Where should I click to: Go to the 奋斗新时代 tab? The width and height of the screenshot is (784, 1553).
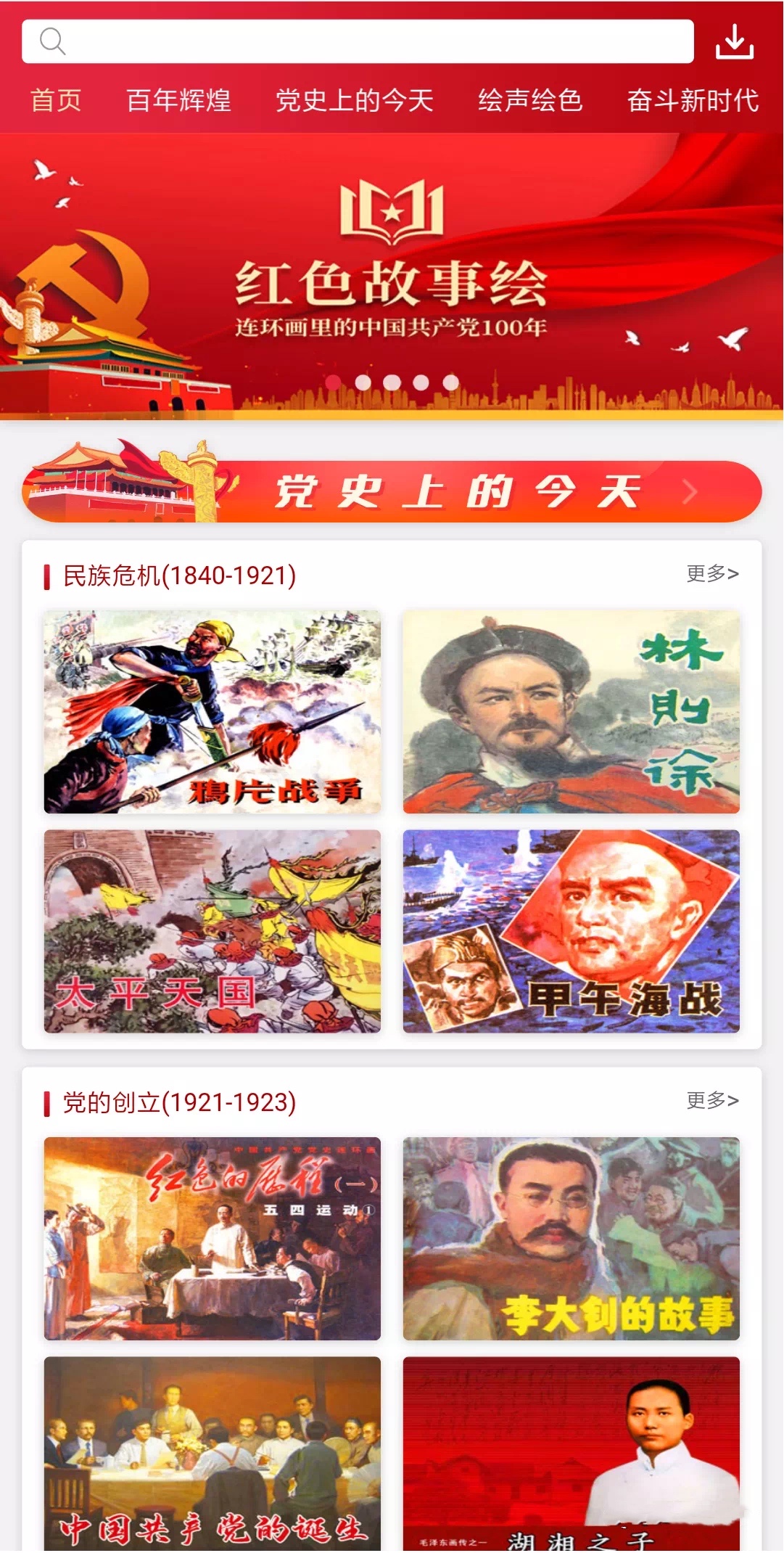pyautogui.click(x=693, y=100)
